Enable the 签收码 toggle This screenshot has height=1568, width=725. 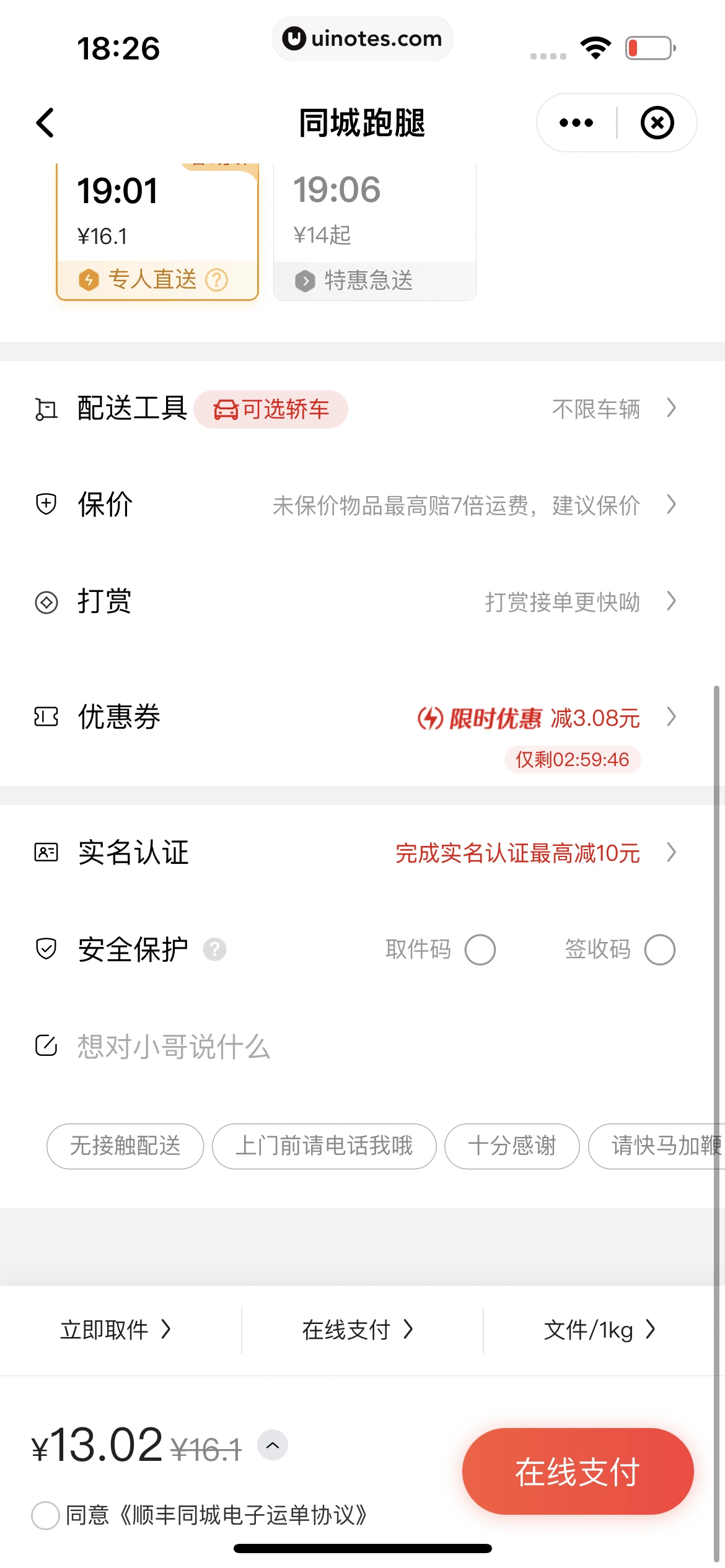[x=659, y=949]
